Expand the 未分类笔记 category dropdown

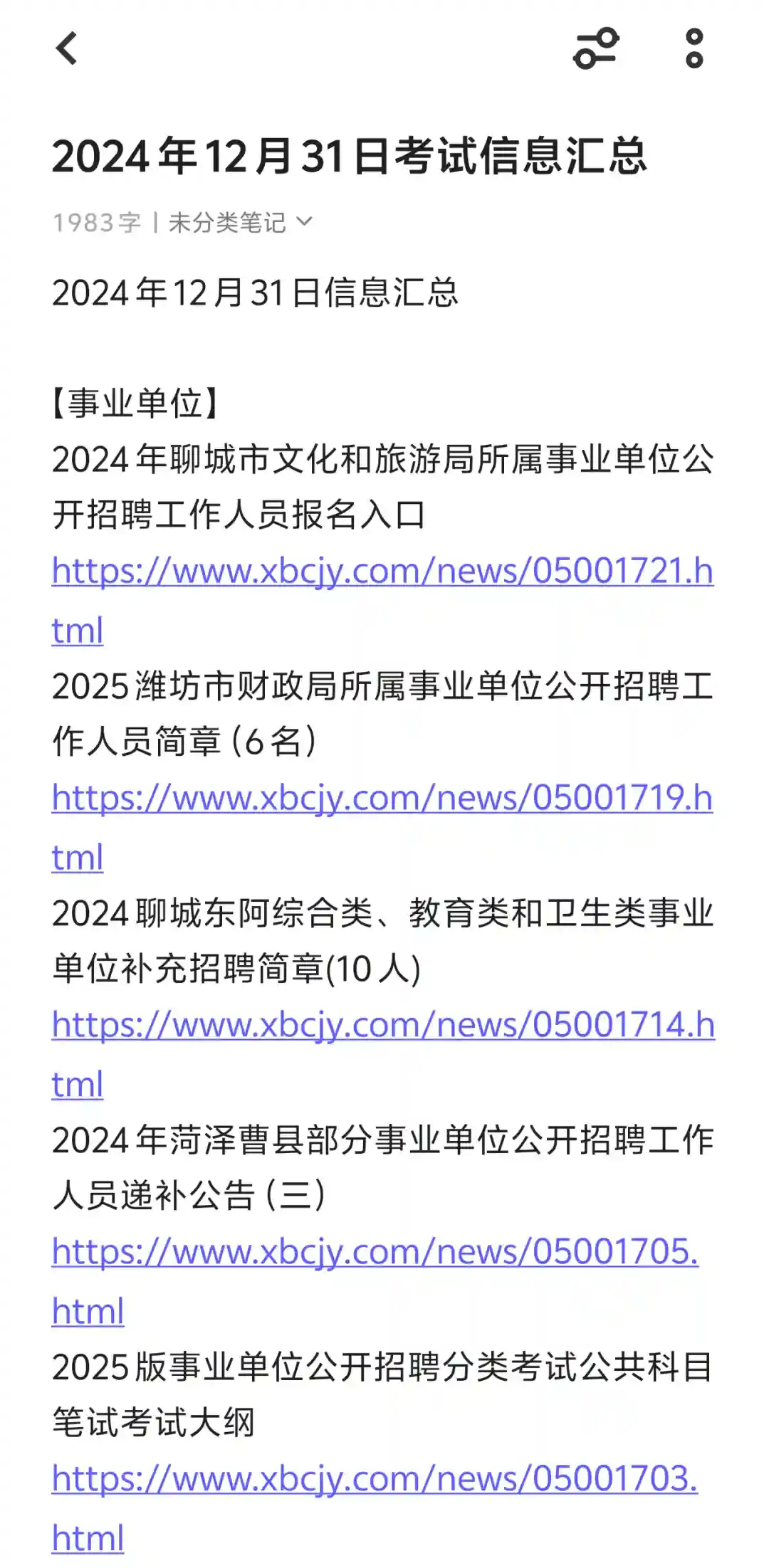point(239,223)
